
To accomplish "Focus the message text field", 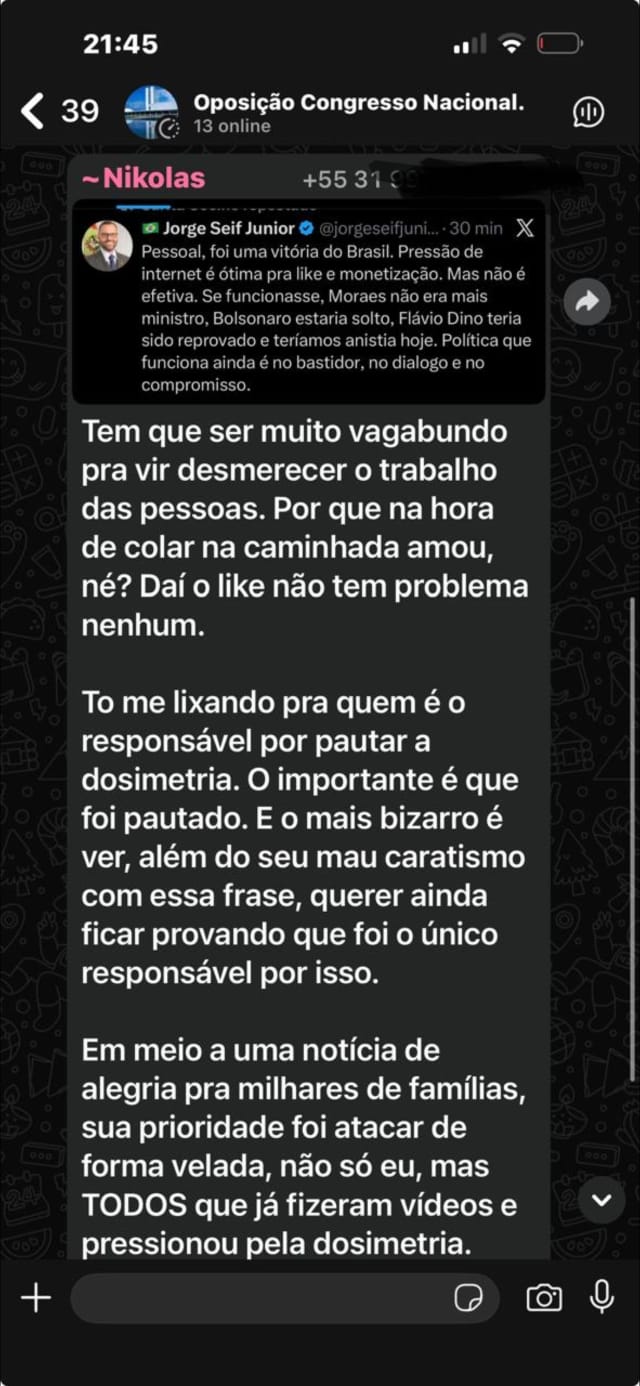I will tap(260, 1298).
